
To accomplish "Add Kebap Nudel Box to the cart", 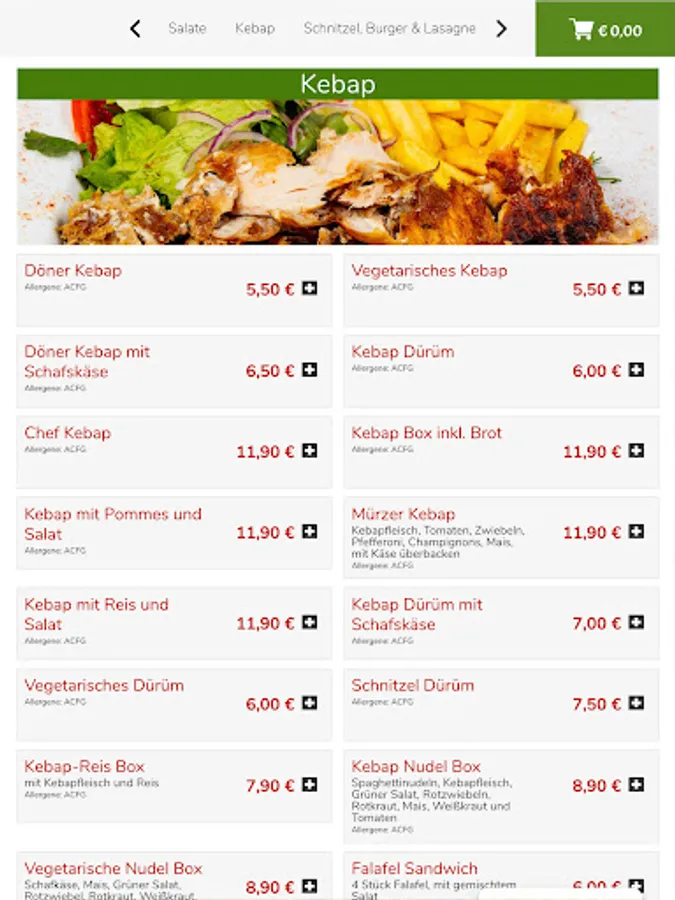I will coord(636,785).
